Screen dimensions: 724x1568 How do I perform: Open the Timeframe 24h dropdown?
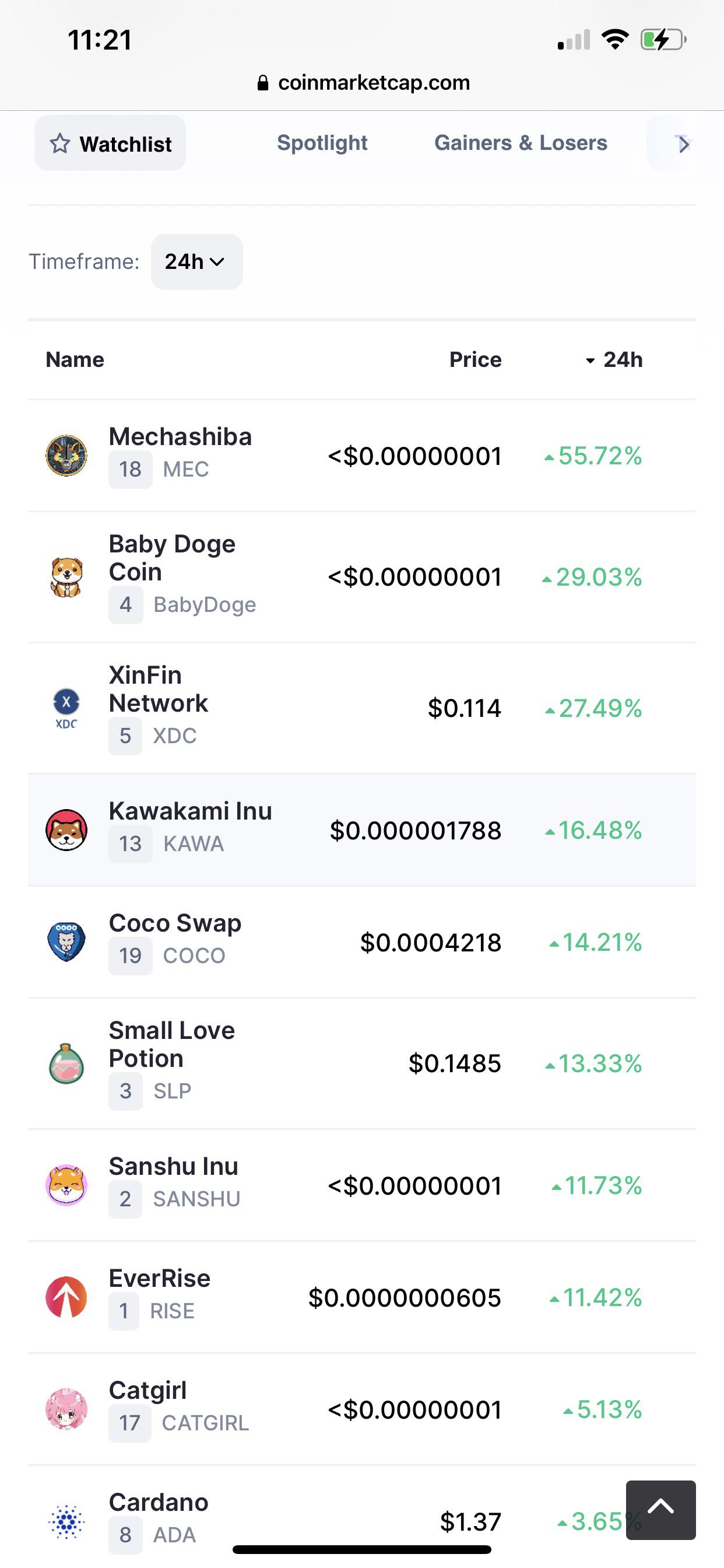point(196,262)
